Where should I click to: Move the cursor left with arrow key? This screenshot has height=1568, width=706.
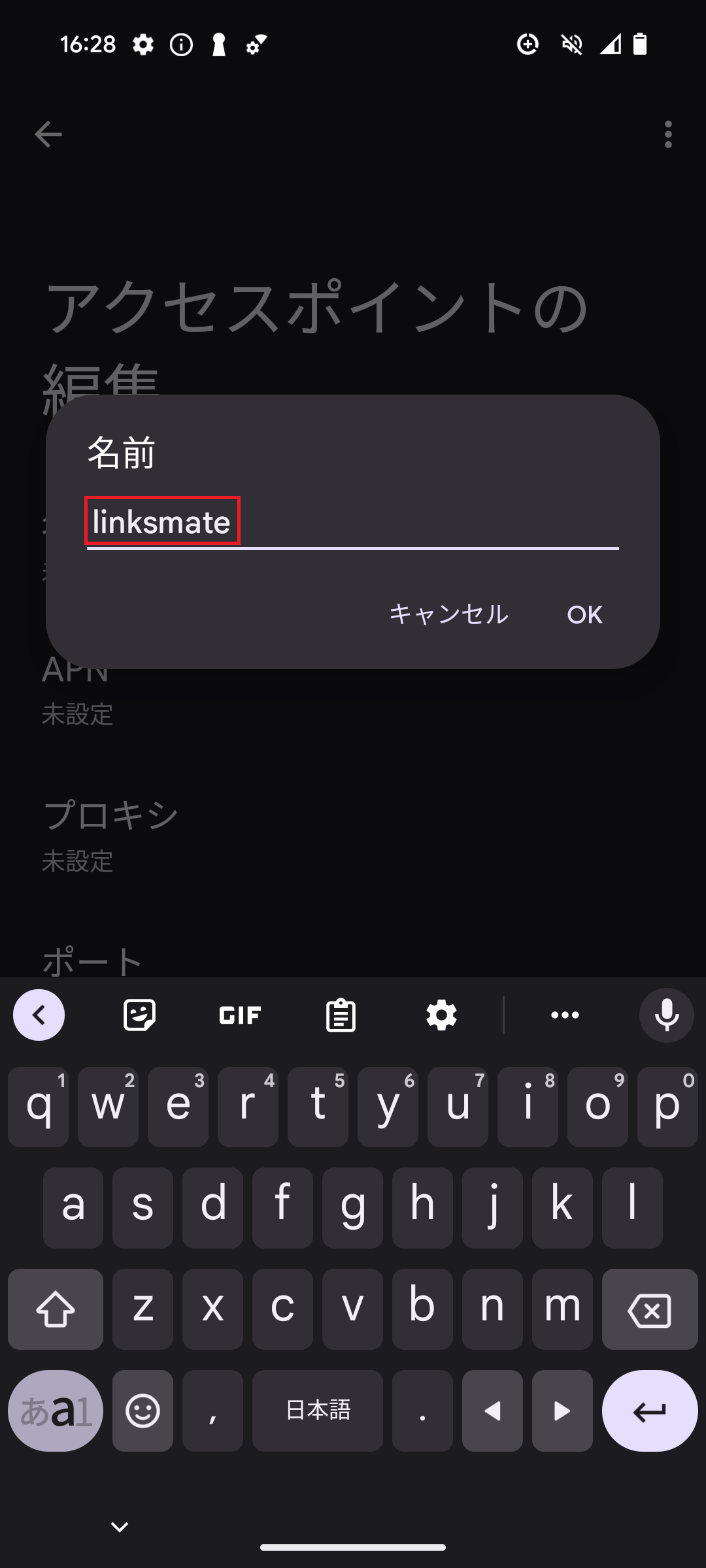pyautogui.click(x=492, y=1411)
